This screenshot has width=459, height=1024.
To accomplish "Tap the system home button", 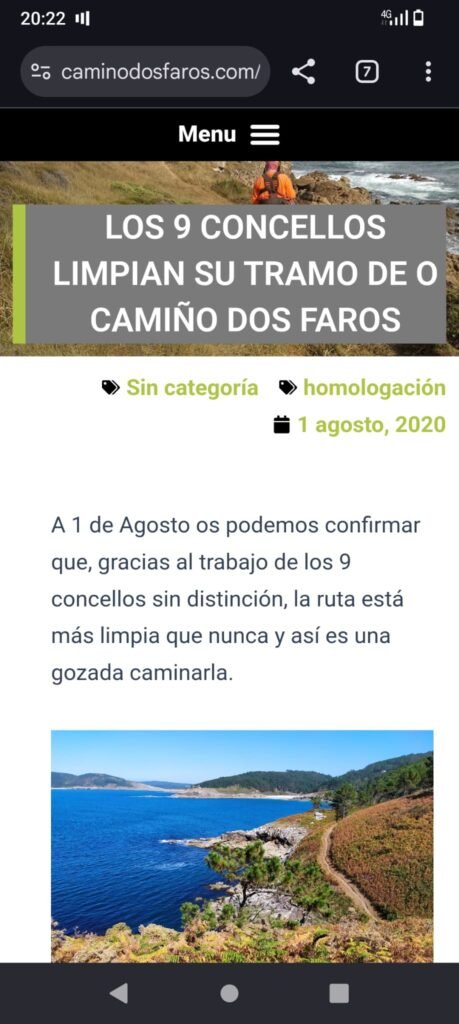I will pyautogui.click(x=229, y=993).
